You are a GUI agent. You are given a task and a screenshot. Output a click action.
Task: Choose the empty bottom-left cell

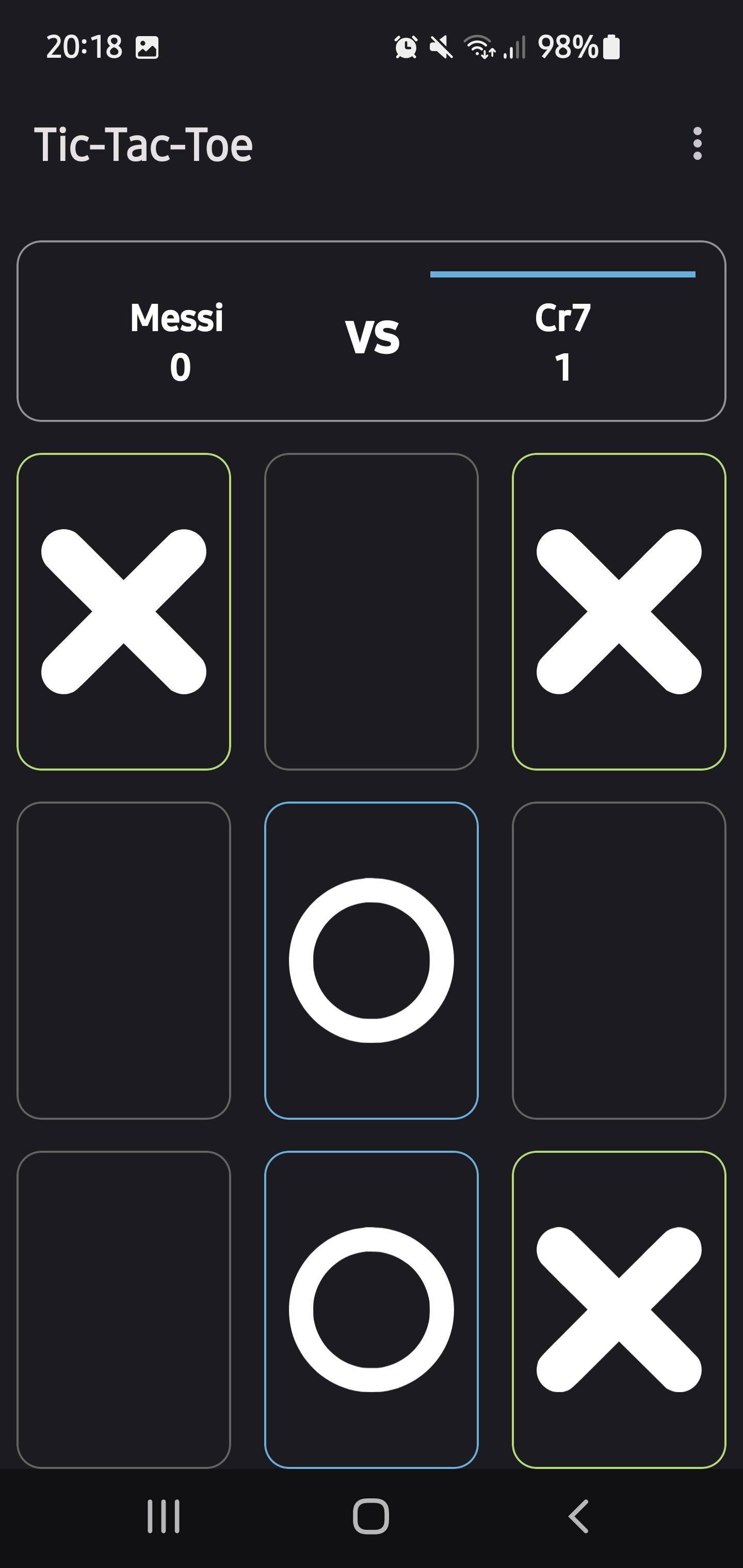pos(124,1309)
